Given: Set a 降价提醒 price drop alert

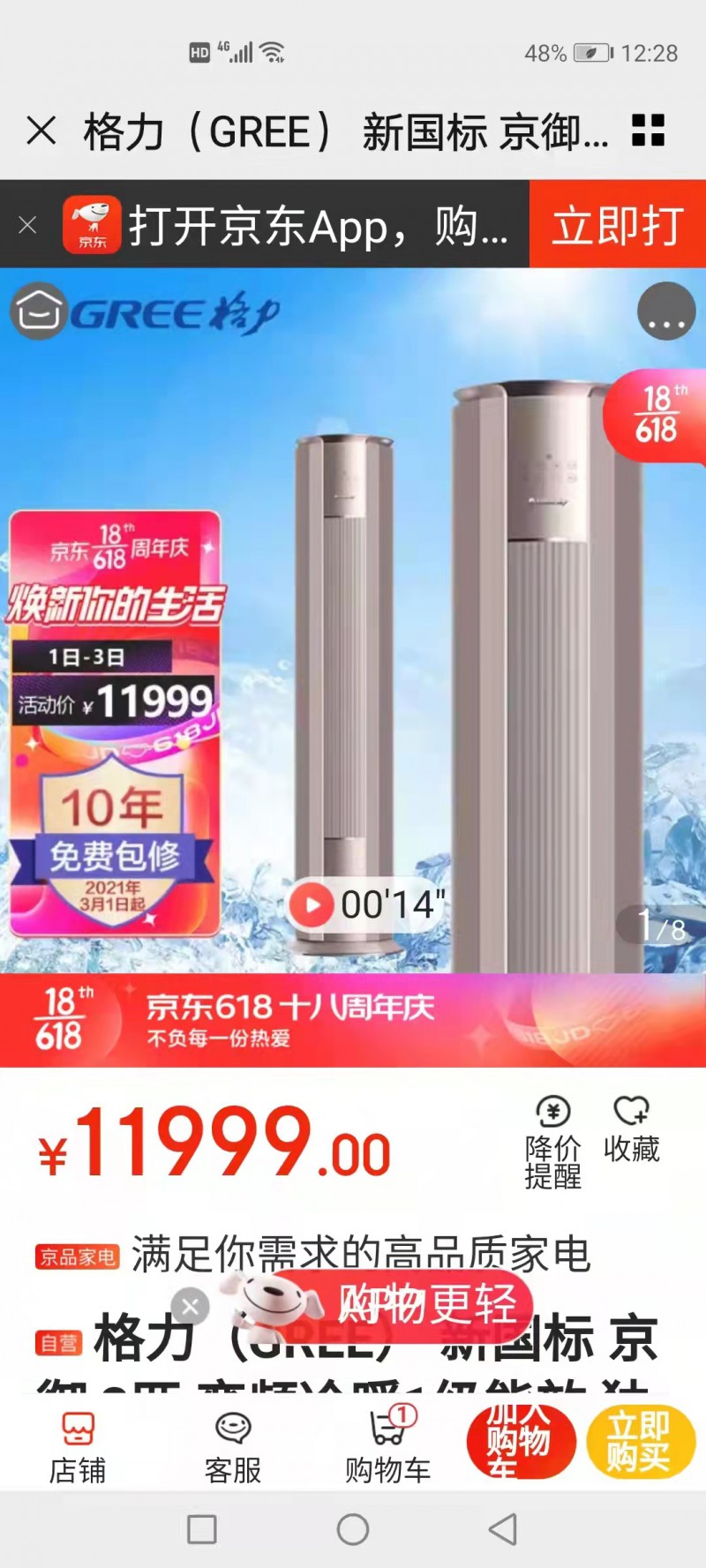Looking at the screenshot, I should 553,1142.
